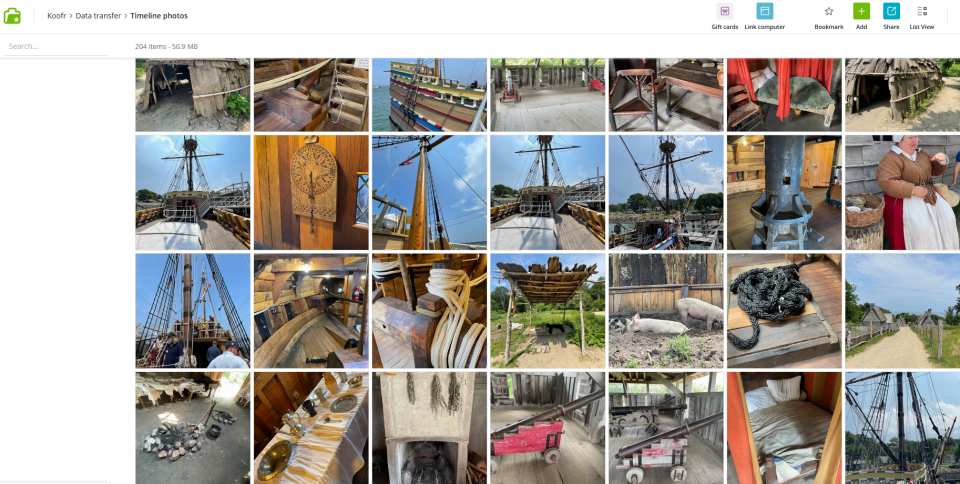Share the Timeline photos folder
Viewport: 960px width, 484px height.
tap(891, 17)
